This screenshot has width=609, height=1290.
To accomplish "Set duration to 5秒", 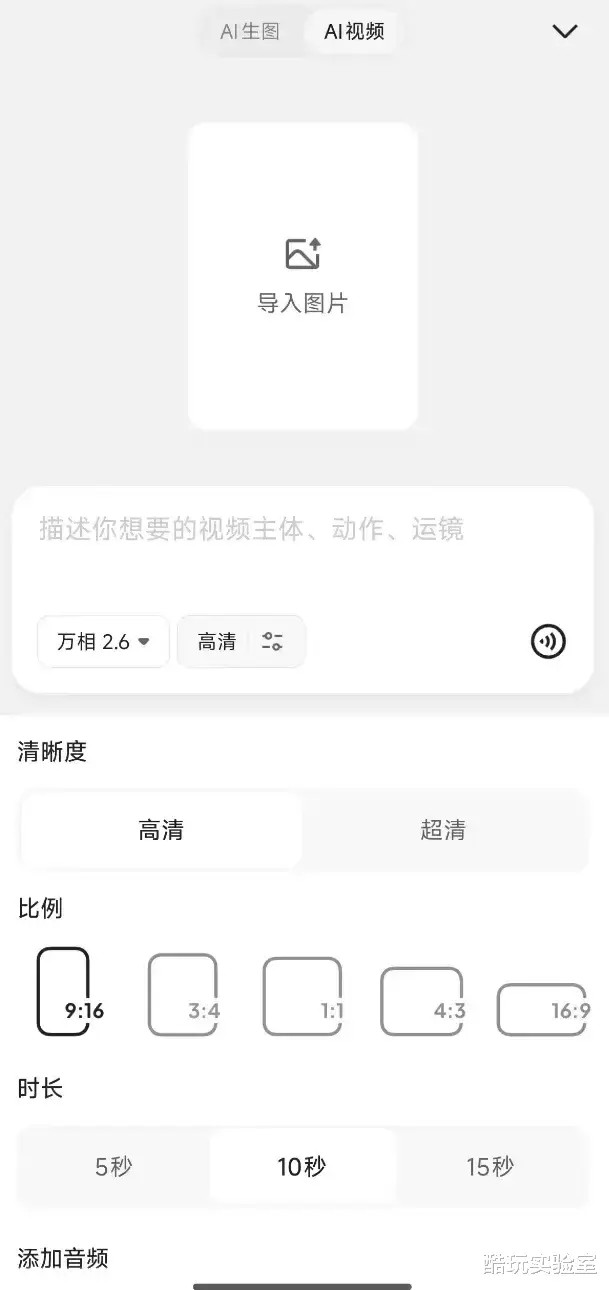I will click(x=113, y=1166).
